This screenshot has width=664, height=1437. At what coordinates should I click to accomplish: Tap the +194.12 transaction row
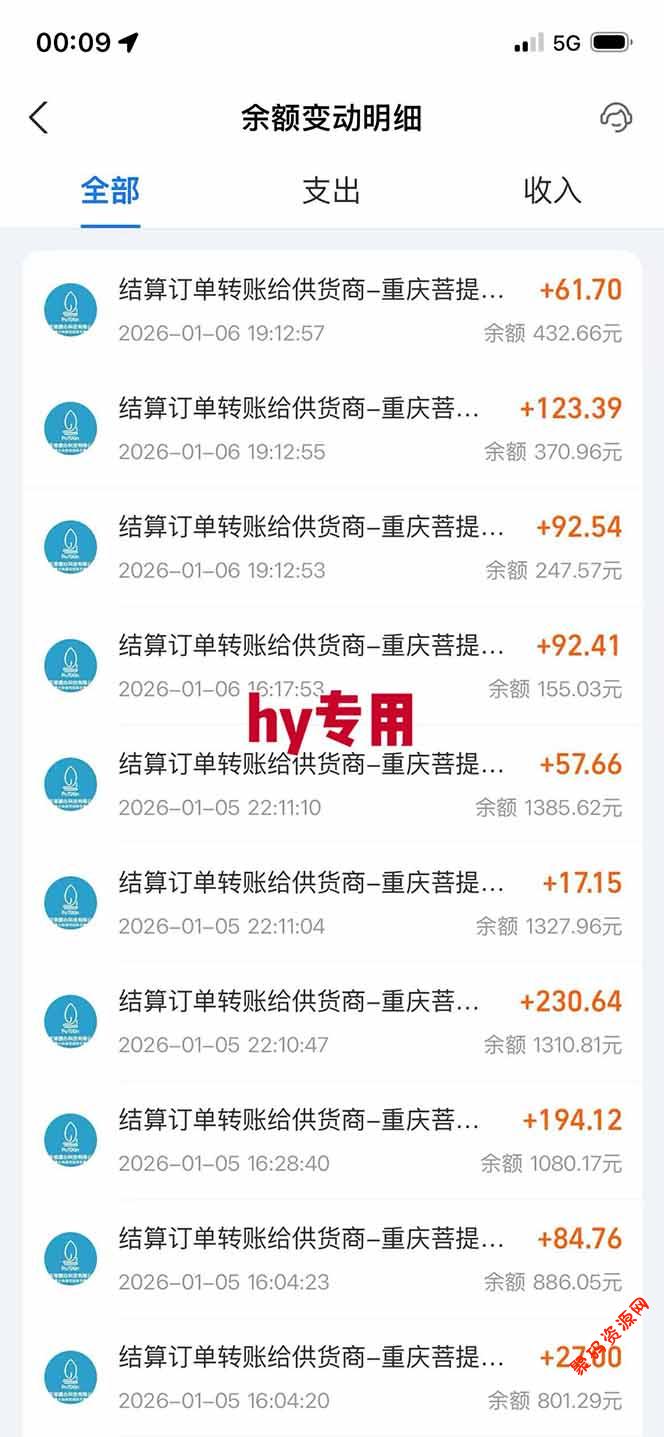[332, 1140]
